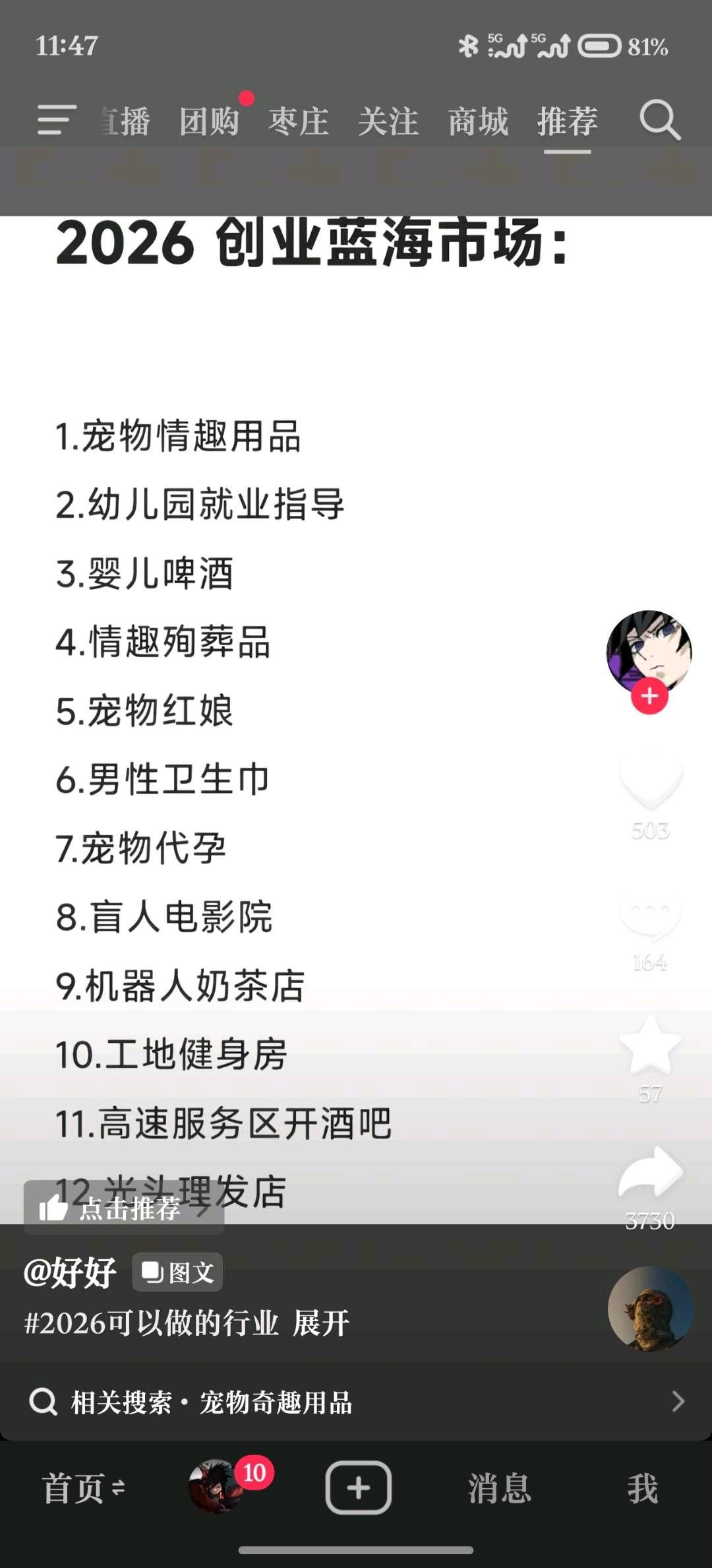Open the hamburger side menu
Screen dimensions: 712x1568
pyautogui.click(x=57, y=120)
